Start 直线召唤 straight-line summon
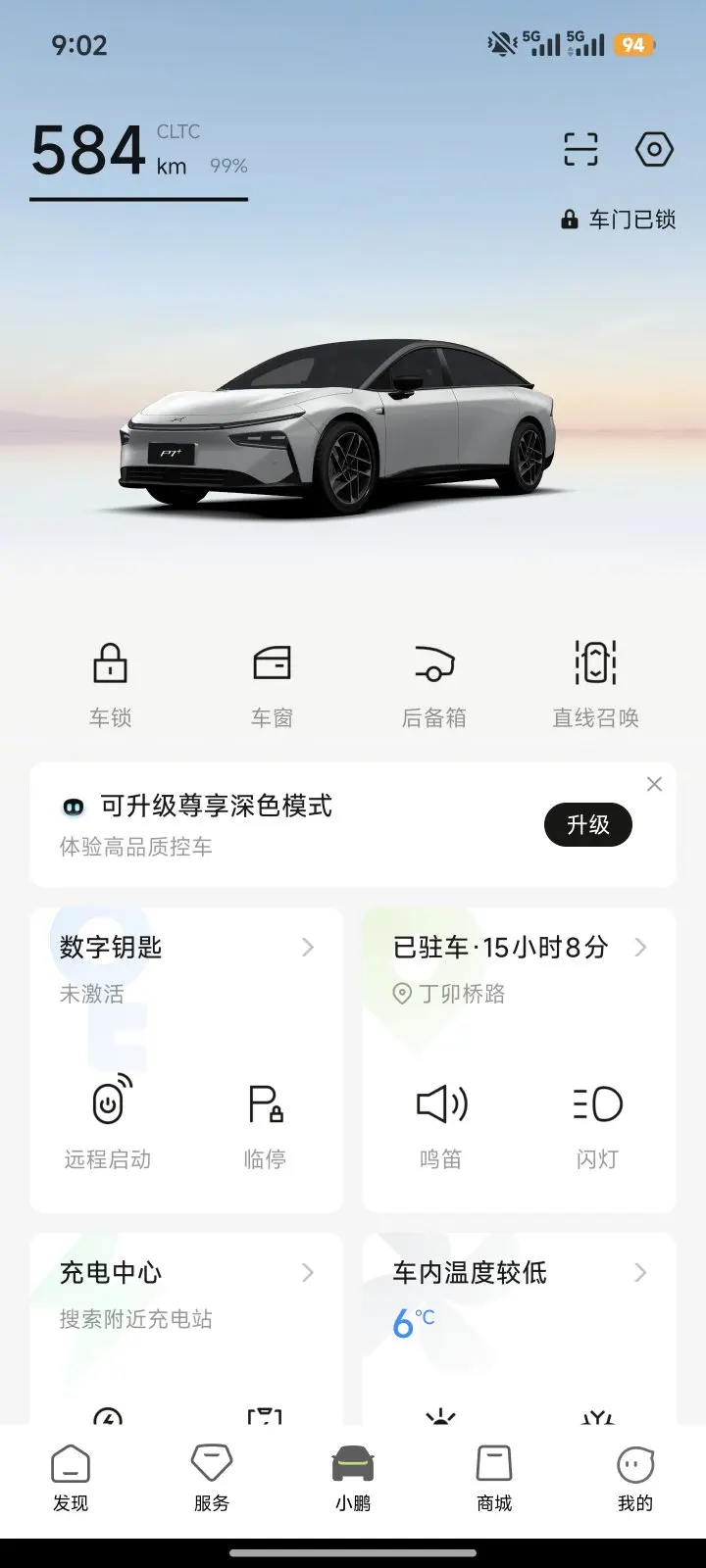 [x=595, y=683]
